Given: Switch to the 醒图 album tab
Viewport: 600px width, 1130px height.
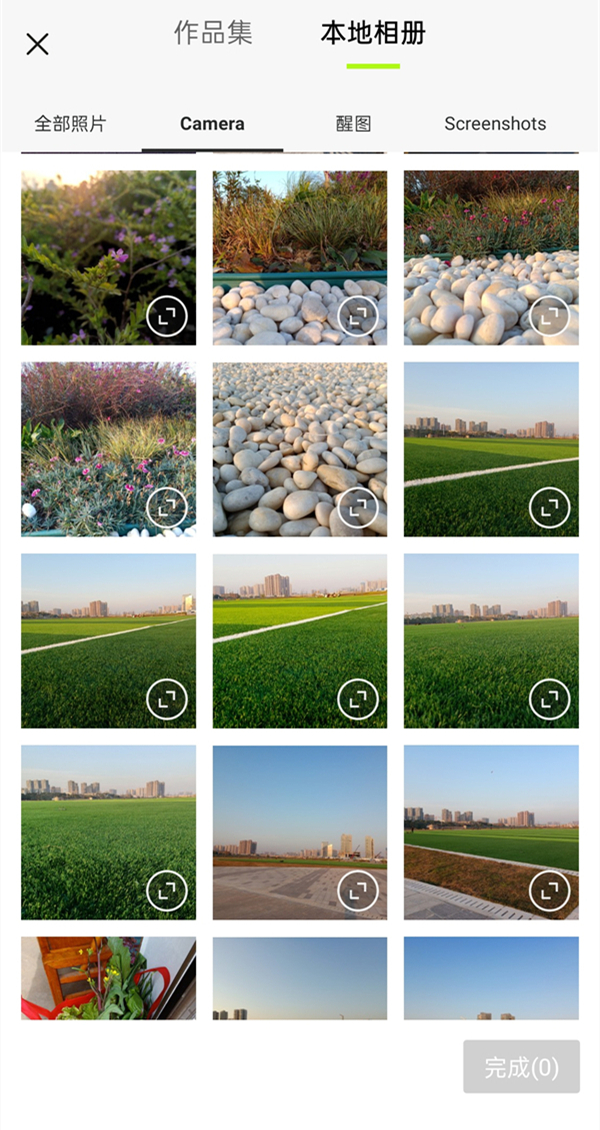Looking at the screenshot, I should point(354,124).
